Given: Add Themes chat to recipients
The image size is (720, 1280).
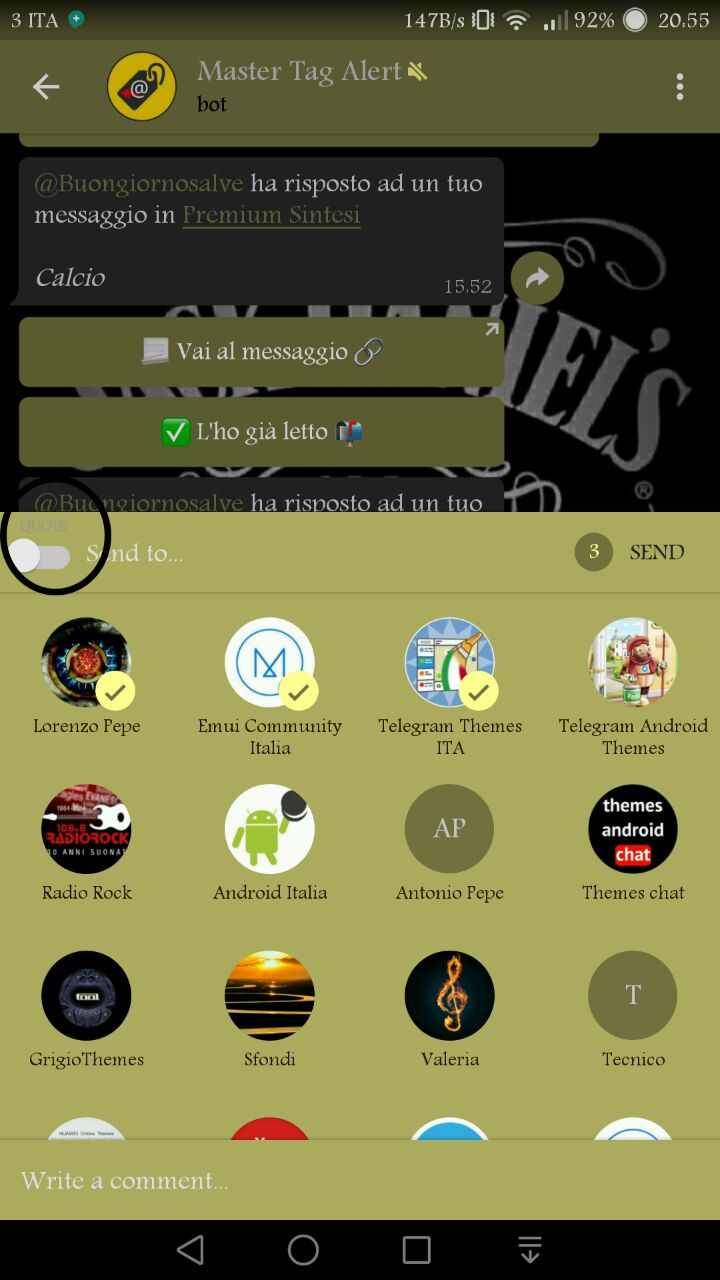Looking at the screenshot, I should [x=633, y=829].
